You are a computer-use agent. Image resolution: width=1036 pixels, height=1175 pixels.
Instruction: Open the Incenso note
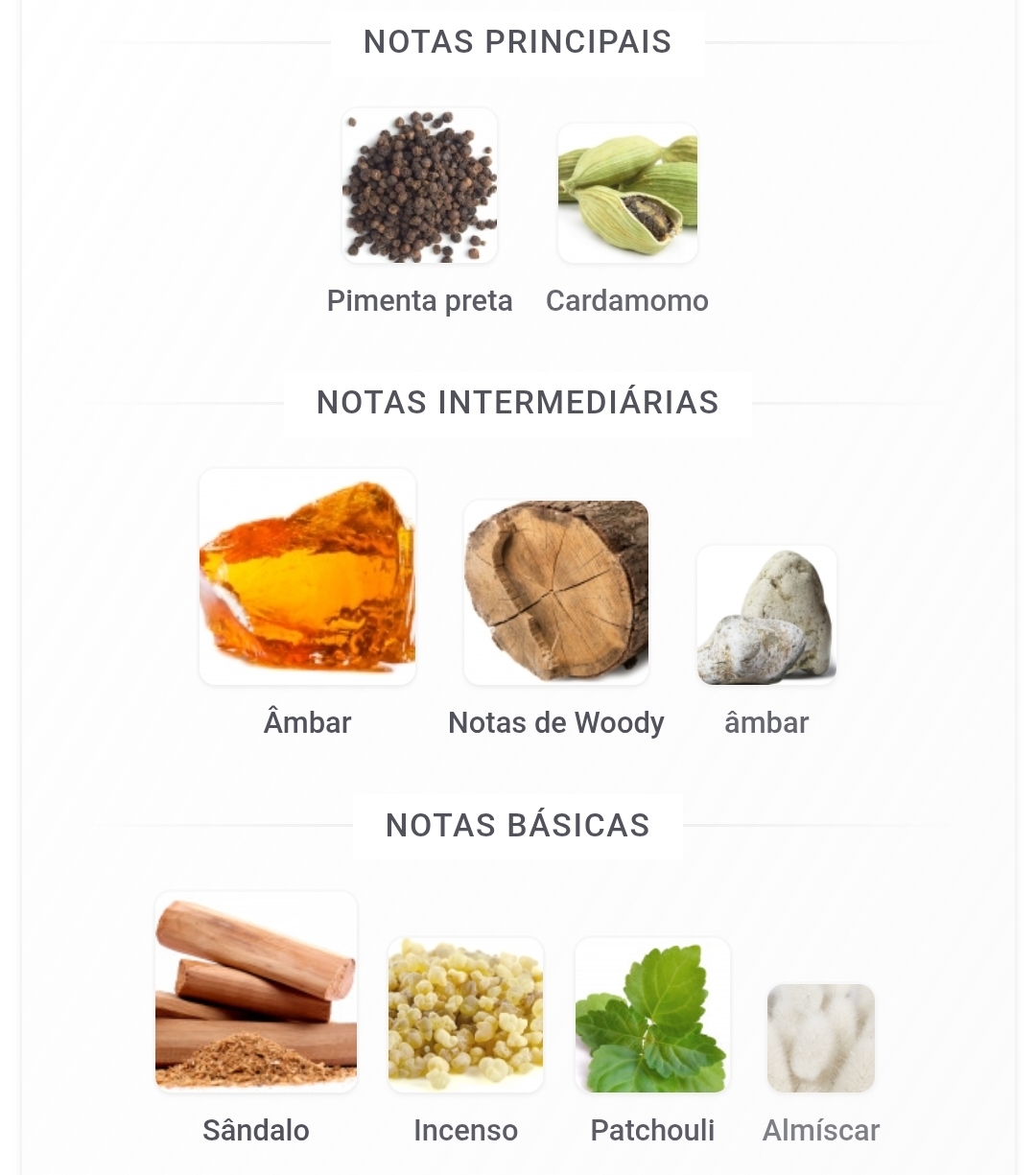465,1015
